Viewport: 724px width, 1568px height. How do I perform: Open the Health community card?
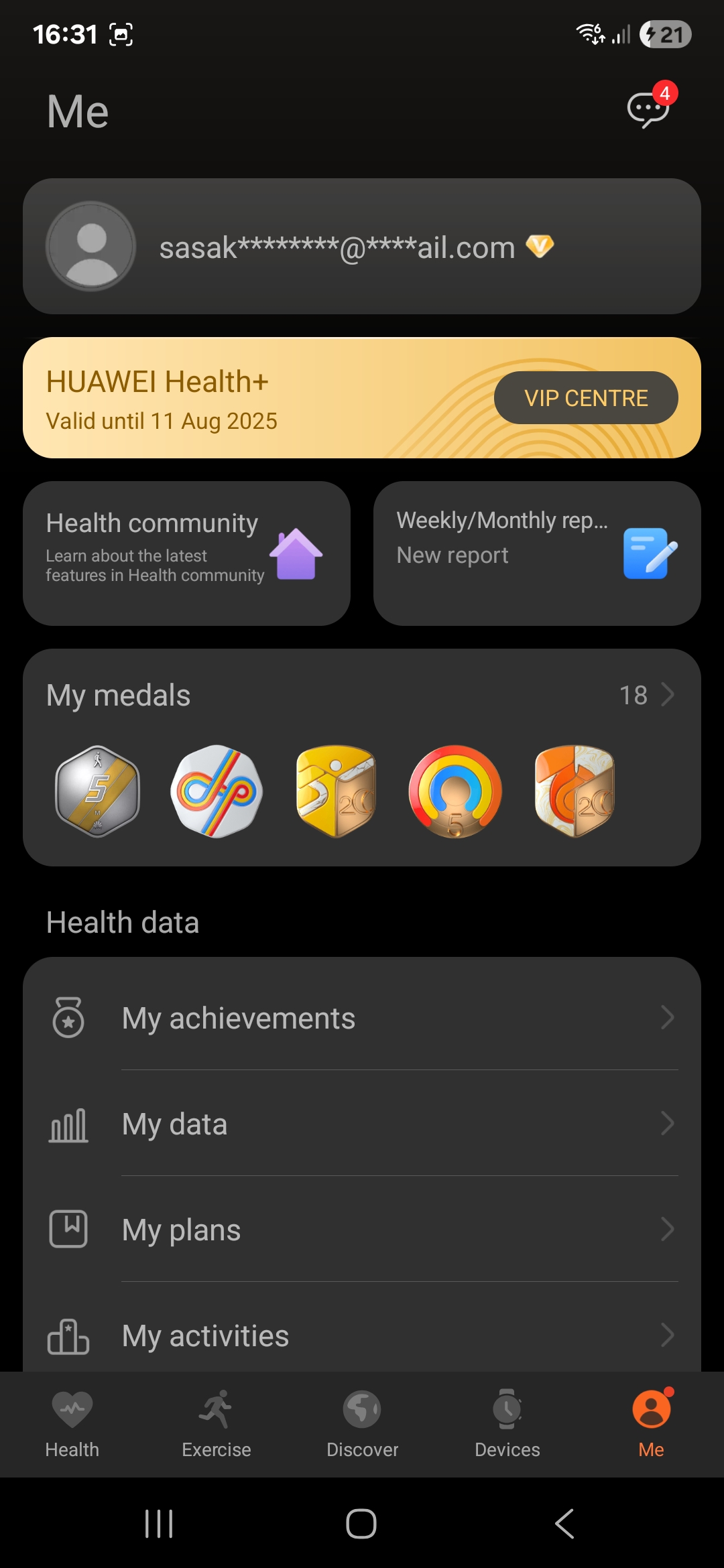[x=186, y=553]
